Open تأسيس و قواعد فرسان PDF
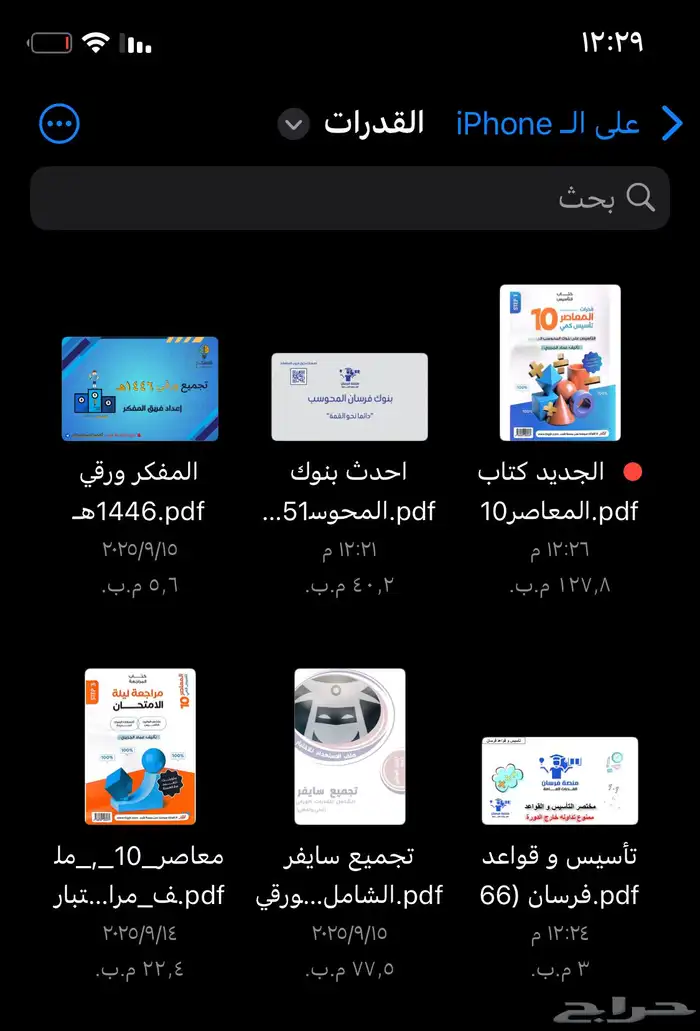 [559, 783]
